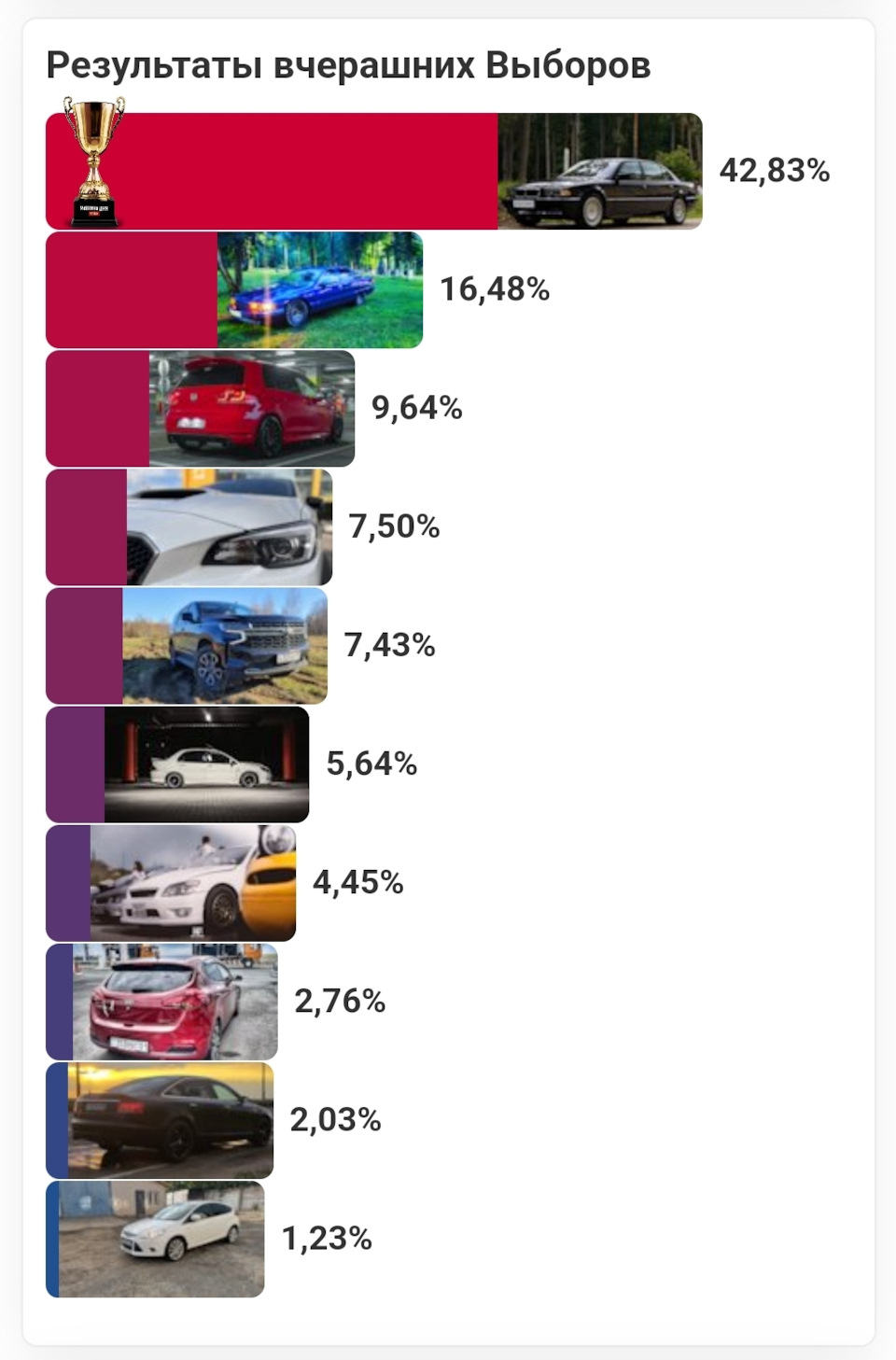Open the winning car with 42,83% votes
896x1360 pixels.
[x=599, y=171]
